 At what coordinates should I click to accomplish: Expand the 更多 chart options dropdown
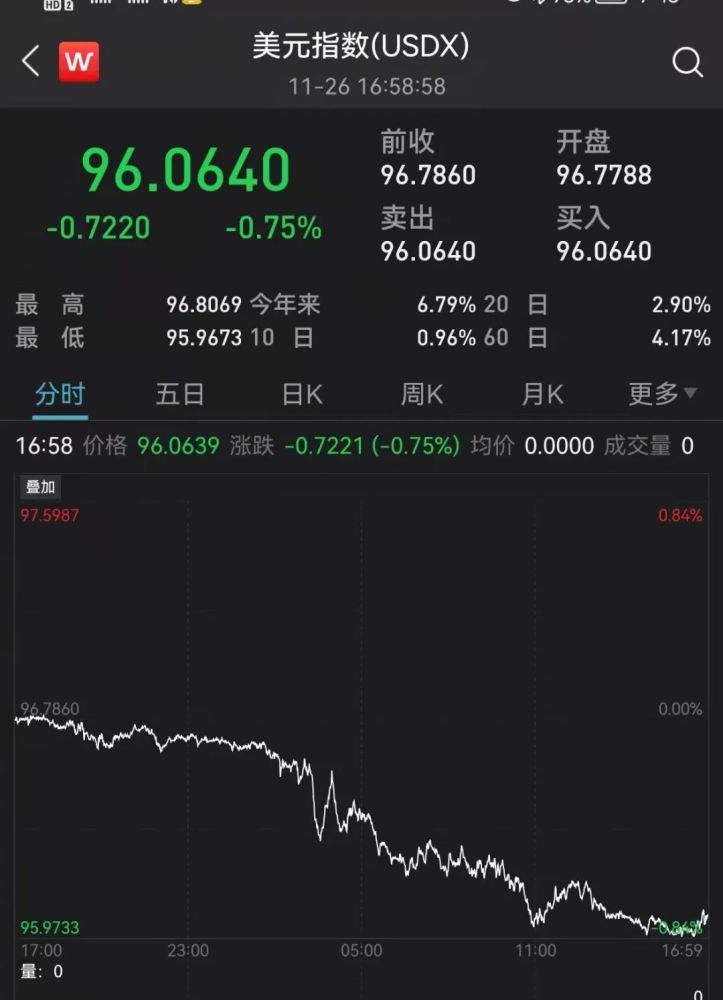[662, 394]
